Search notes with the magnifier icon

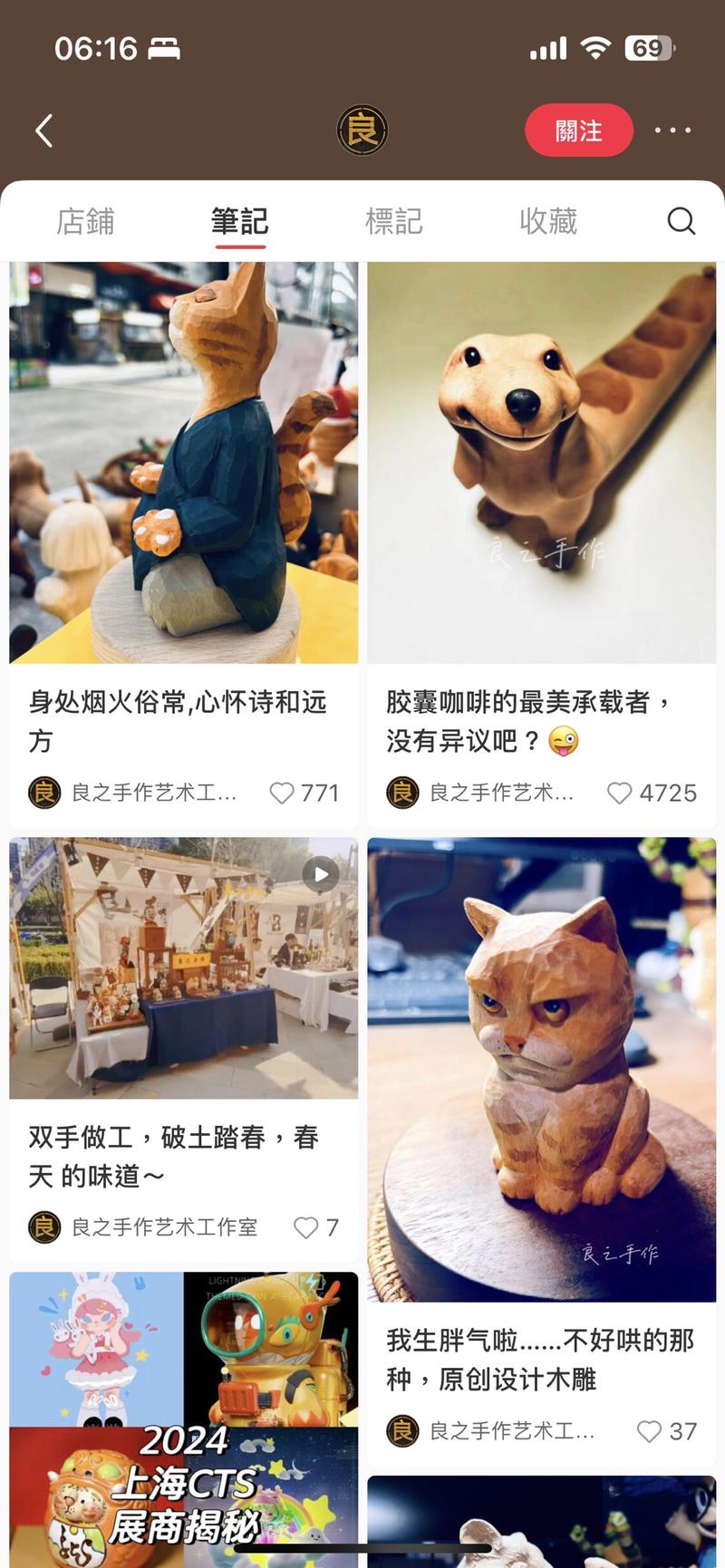(681, 221)
